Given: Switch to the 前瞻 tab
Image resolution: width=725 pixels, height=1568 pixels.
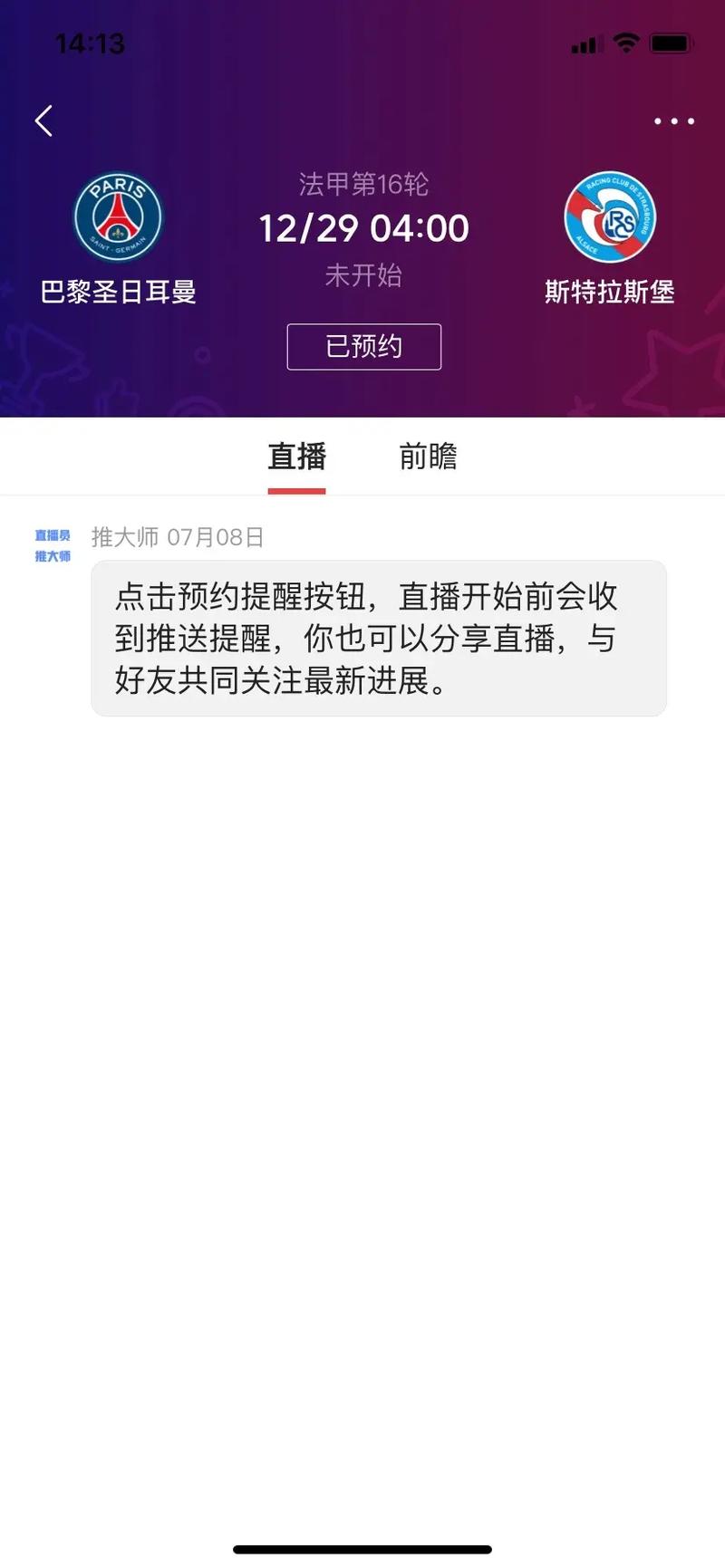Looking at the screenshot, I should tap(428, 457).
